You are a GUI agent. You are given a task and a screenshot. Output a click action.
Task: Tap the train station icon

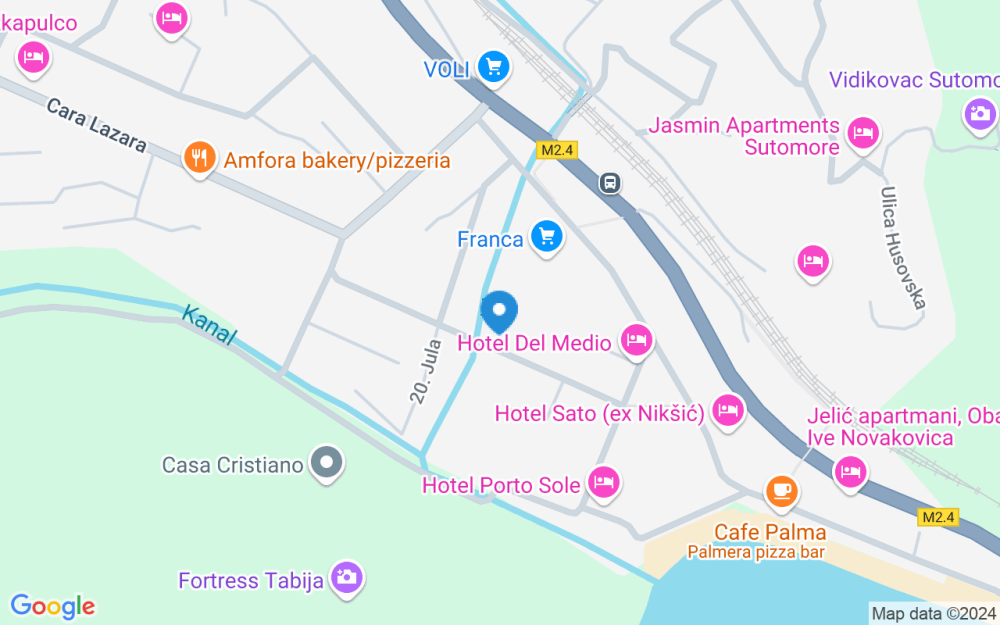[609, 183]
